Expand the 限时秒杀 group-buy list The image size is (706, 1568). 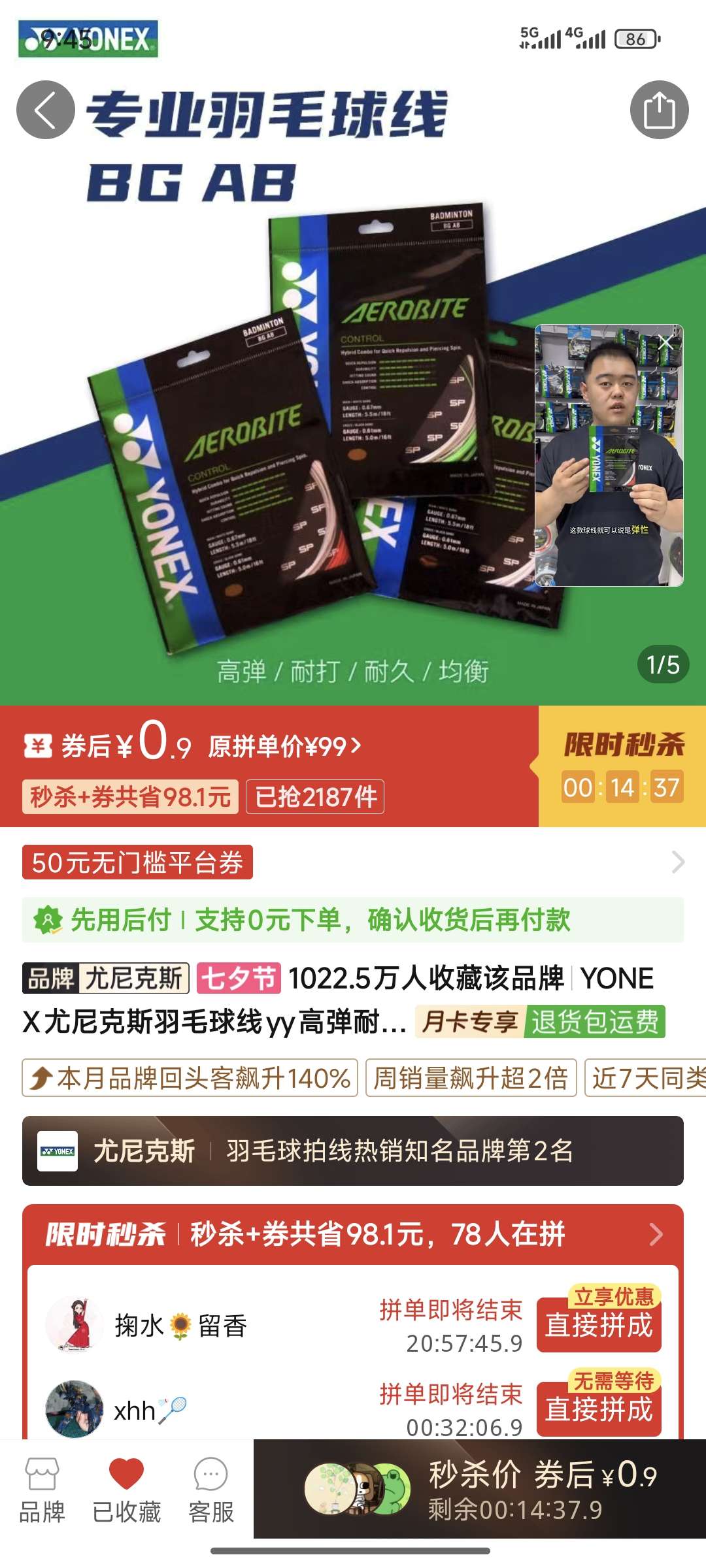[656, 1234]
